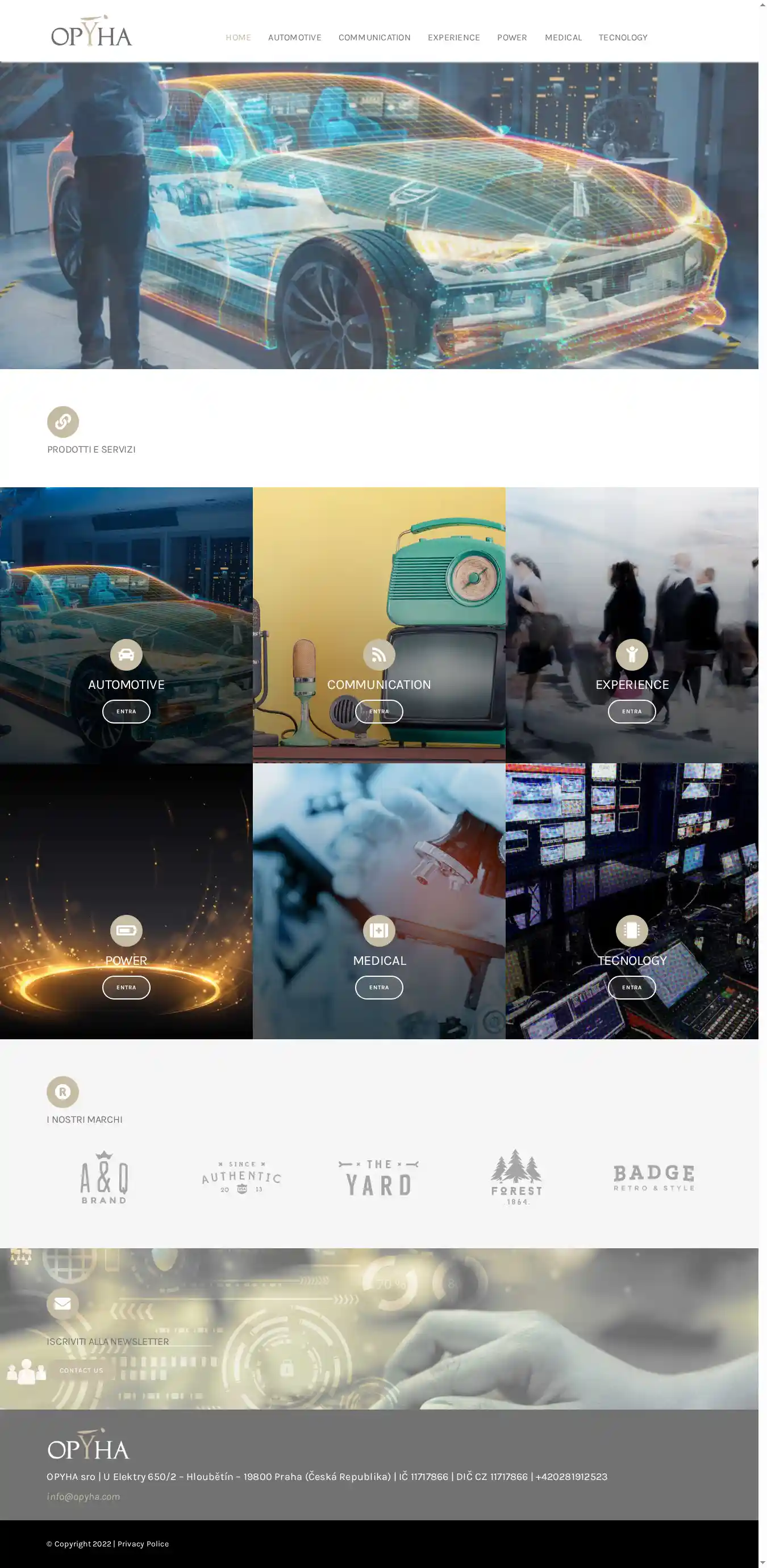Open the Power section with ENTRA
Viewport: 767px width, 1568px height.
point(126,987)
